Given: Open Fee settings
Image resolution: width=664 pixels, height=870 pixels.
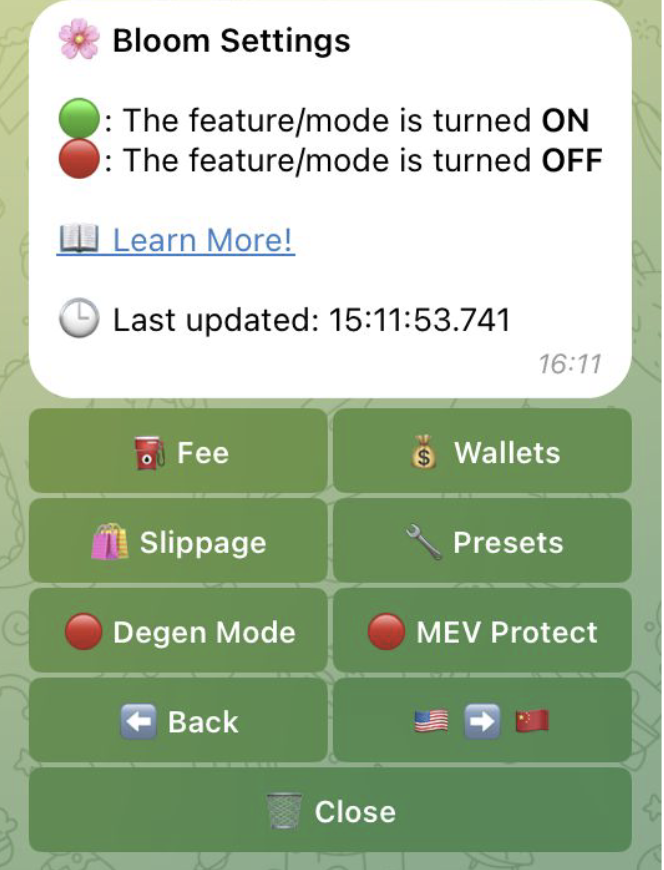Looking at the screenshot, I should coord(178,452).
